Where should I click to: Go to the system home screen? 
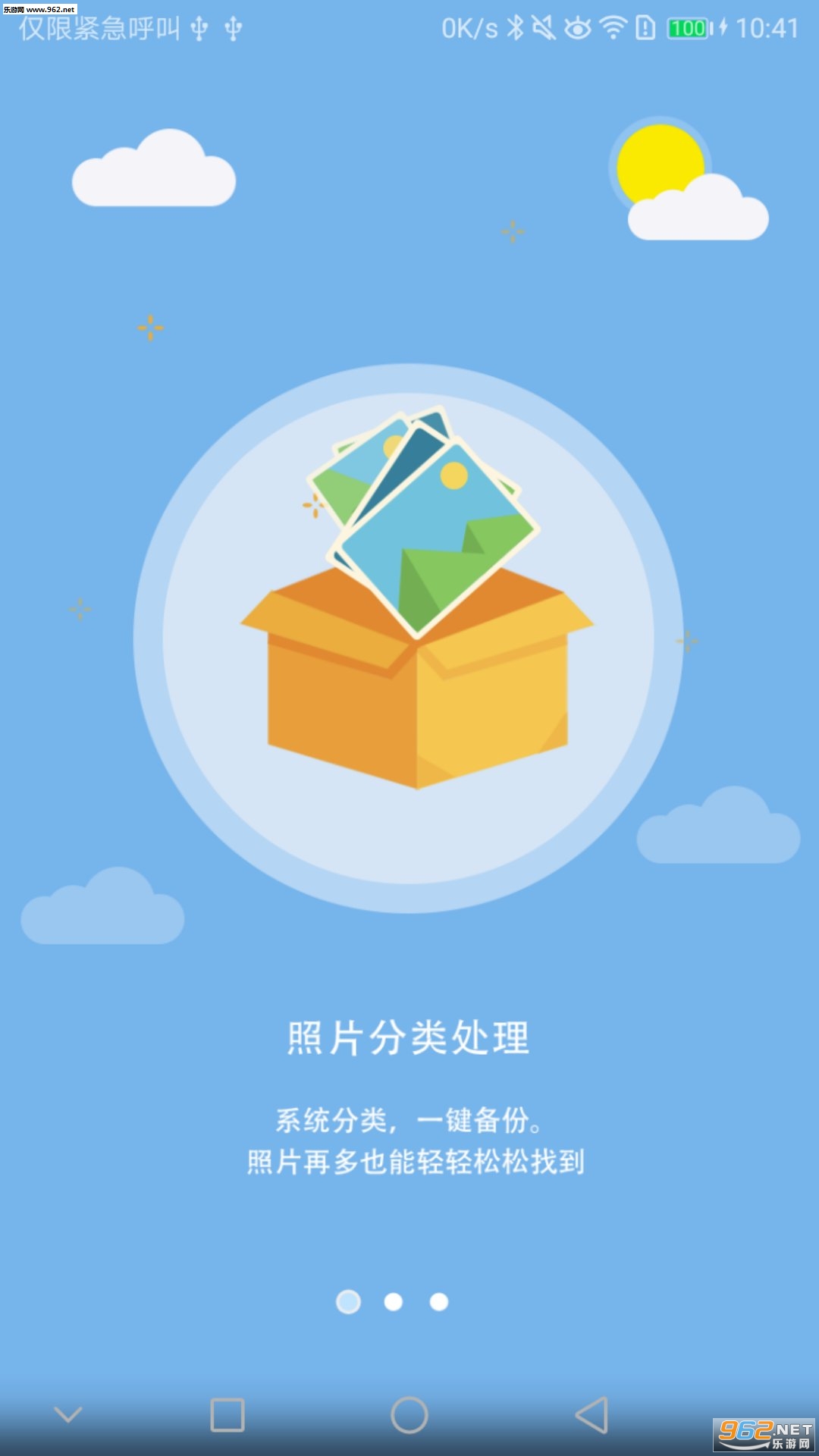point(409,1415)
